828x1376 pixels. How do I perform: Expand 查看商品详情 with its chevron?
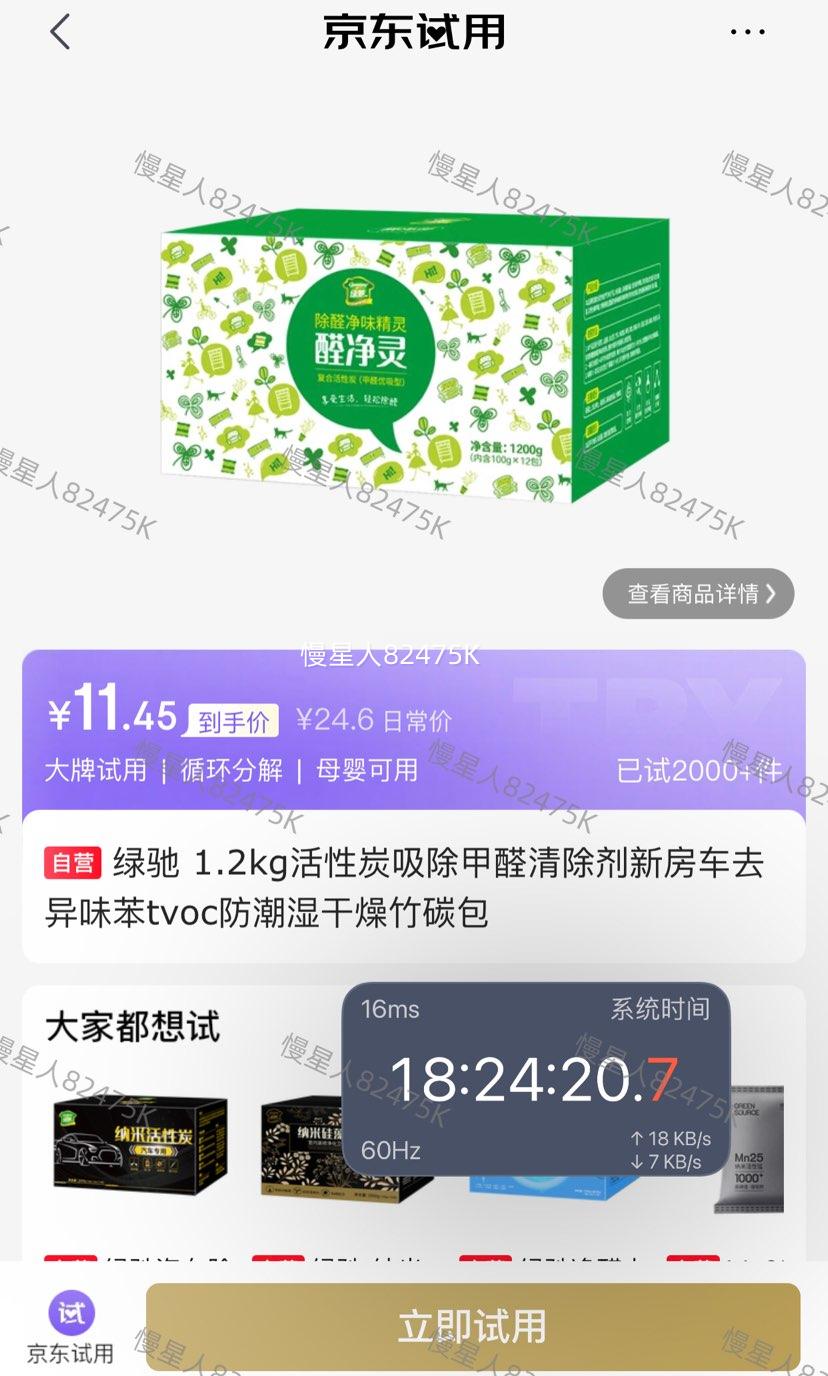697,593
